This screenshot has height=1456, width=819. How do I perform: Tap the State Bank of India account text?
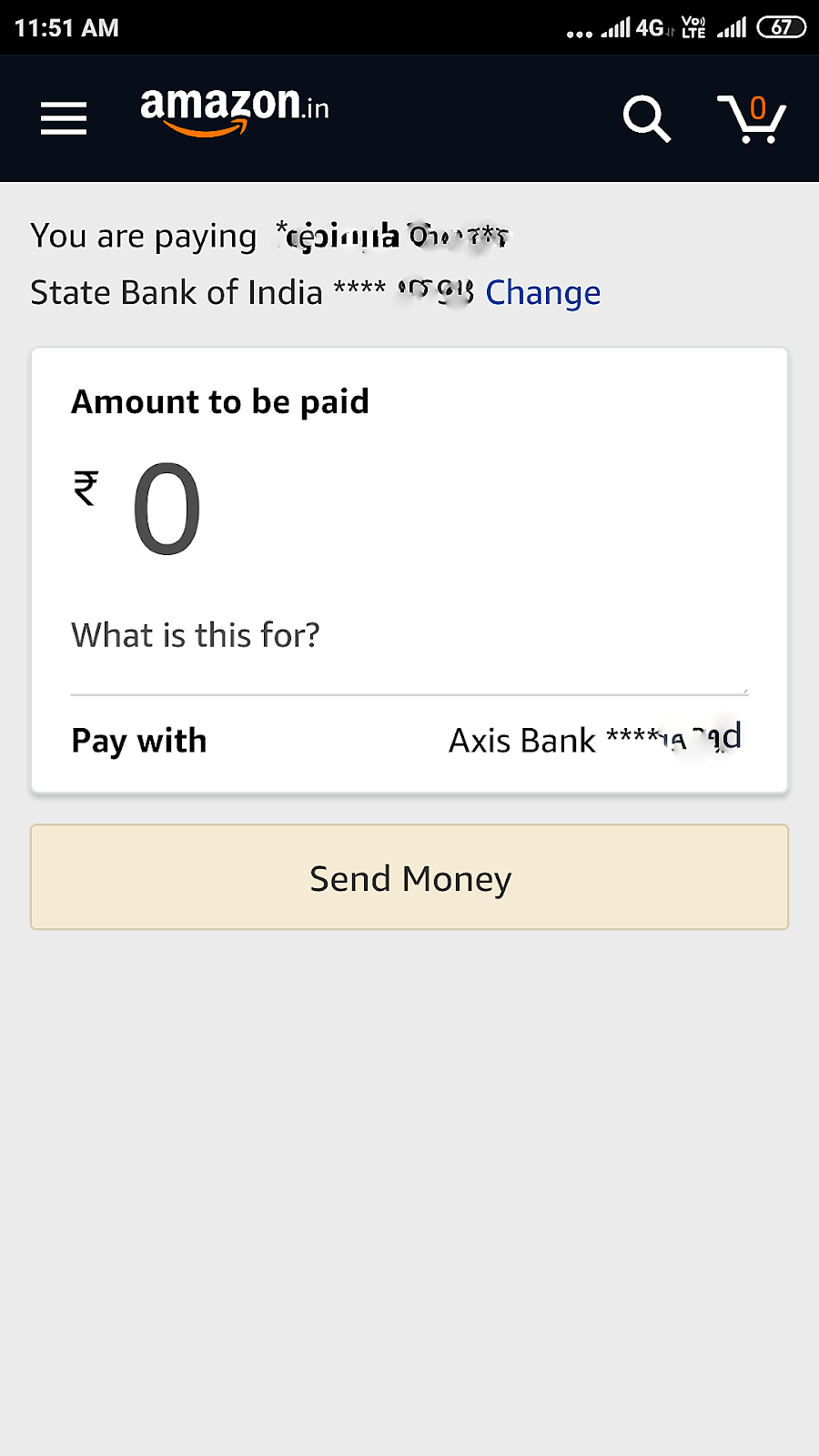(x=174, y=292)
